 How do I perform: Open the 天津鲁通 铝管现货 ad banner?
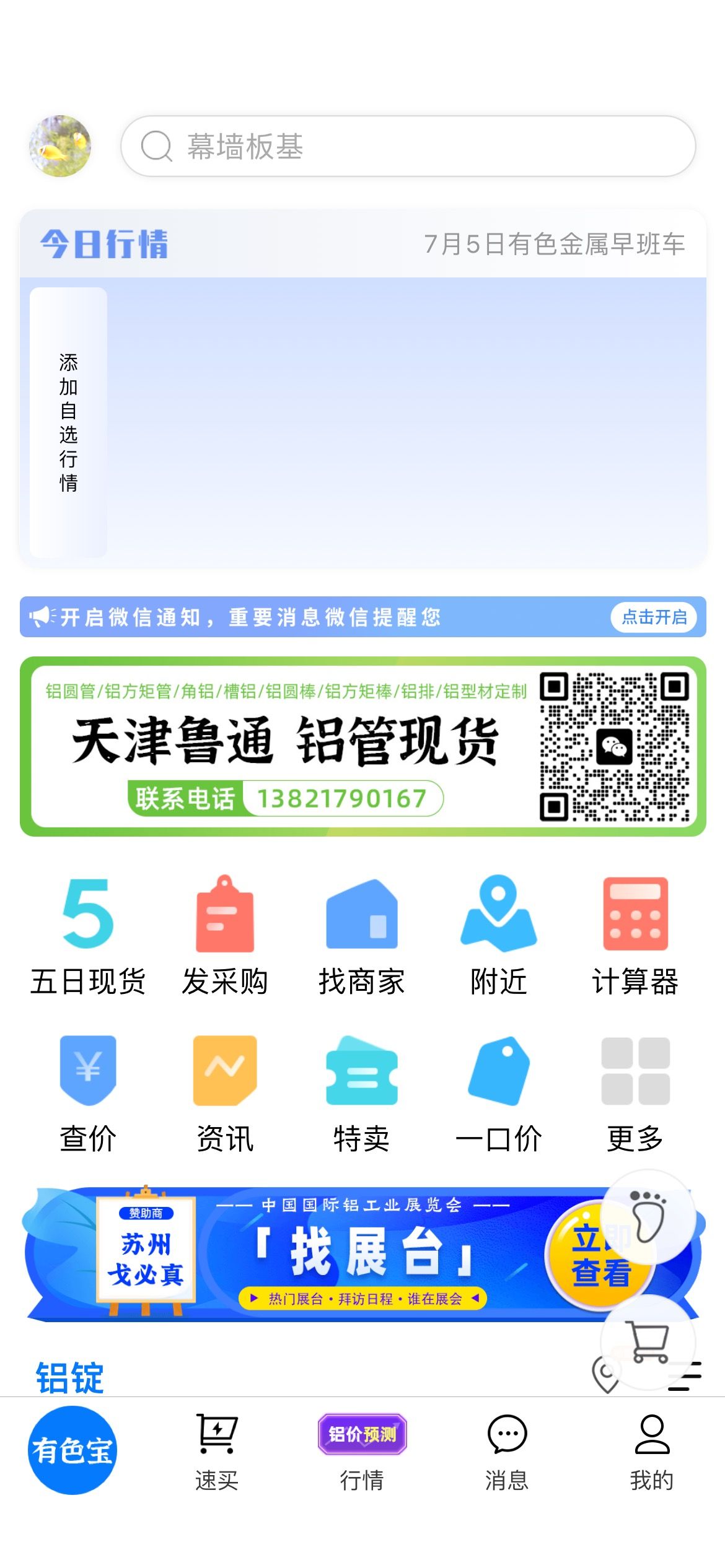(x=363, y=746)
